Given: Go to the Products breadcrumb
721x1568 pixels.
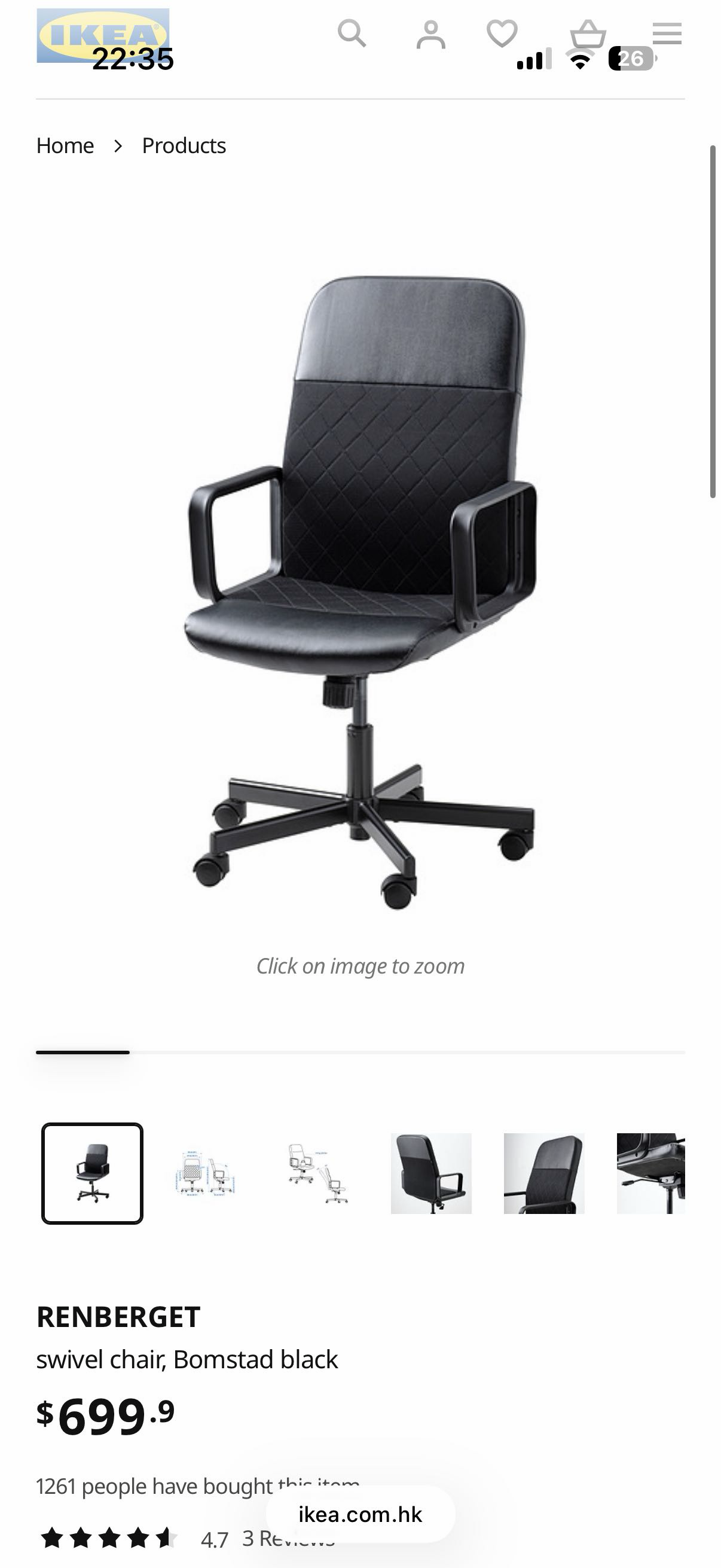Looking at the screenshot, I should pos(184,145).
